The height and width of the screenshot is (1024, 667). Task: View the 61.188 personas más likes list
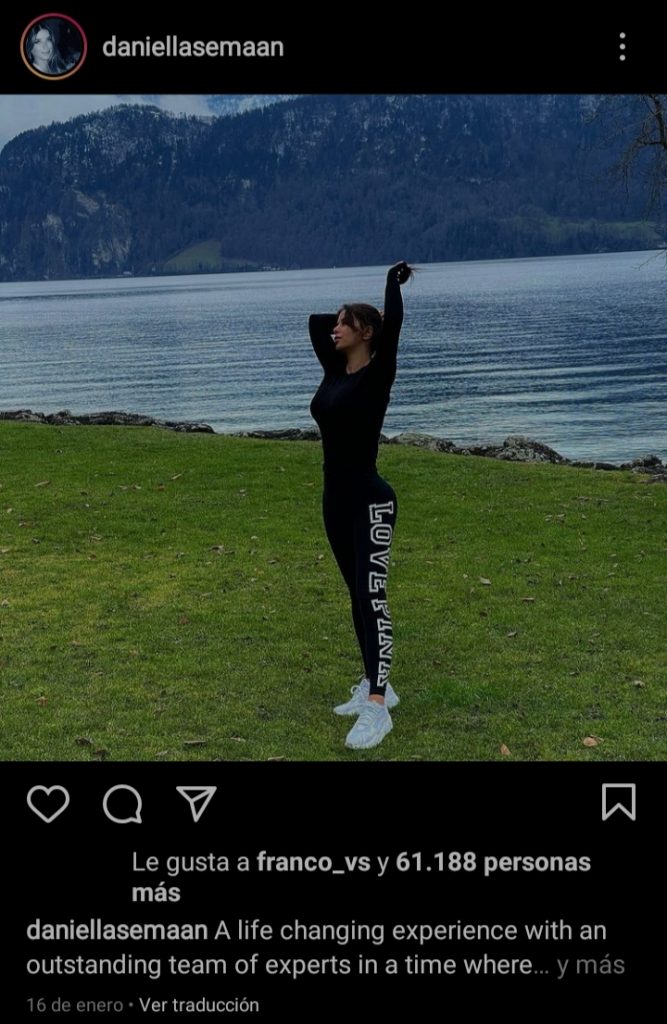coord(493,862)
